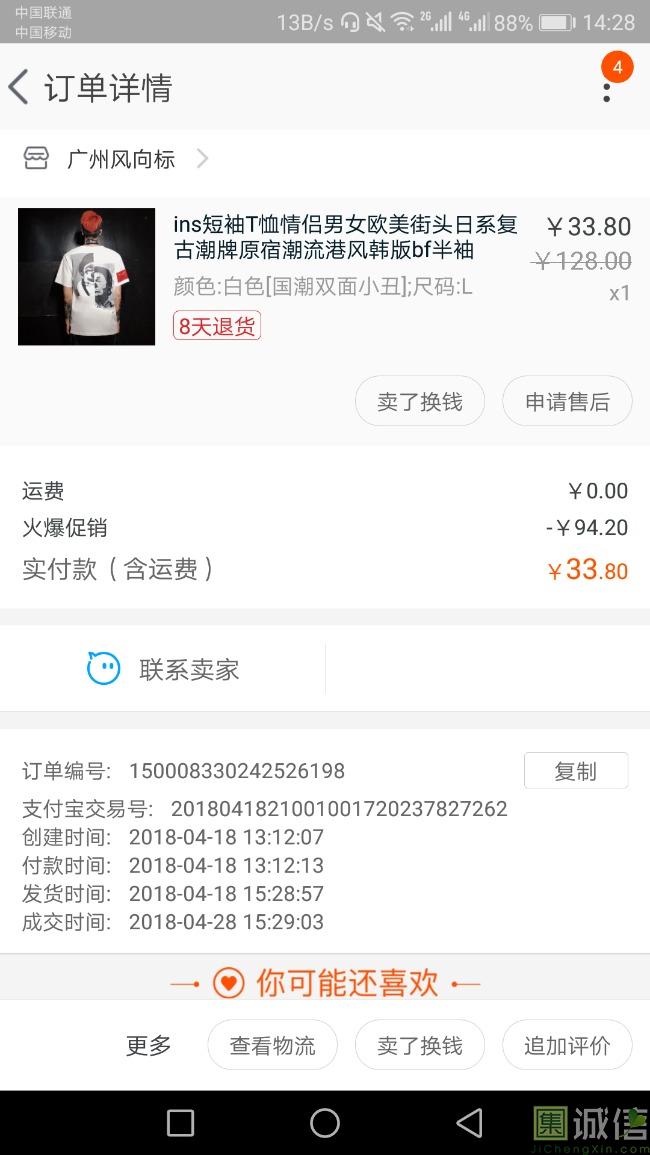Go back from the 订单详情 page

click(20, 87)
